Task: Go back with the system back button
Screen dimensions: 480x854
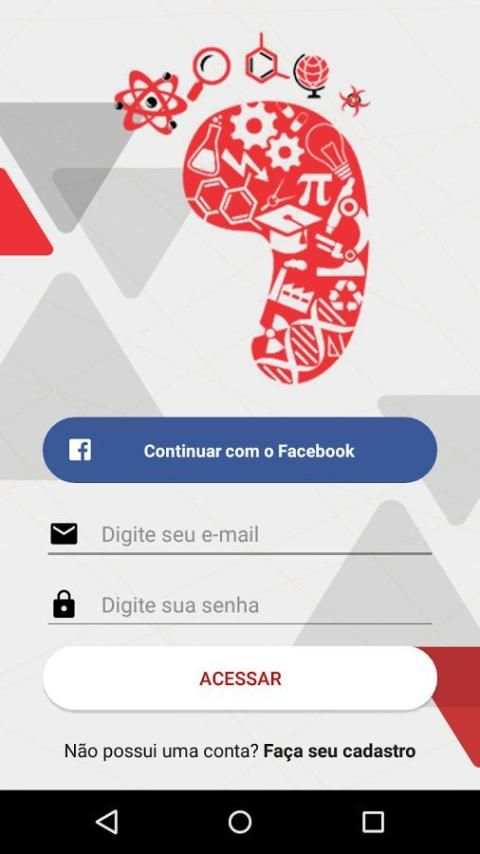Action: click(x=107, y=821)
